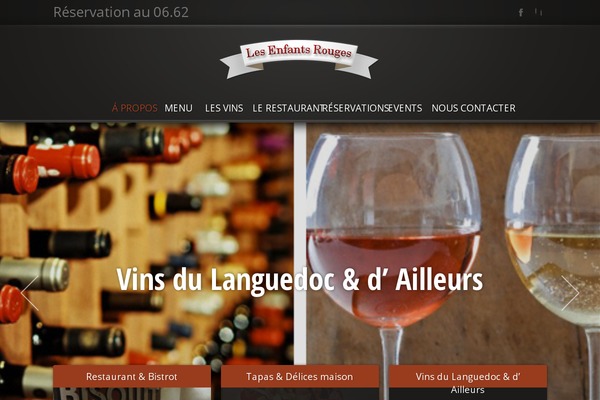
Task: Select Tapas & Délices maison slide tab
Action: pyautogui.click(x=299, y=377)
